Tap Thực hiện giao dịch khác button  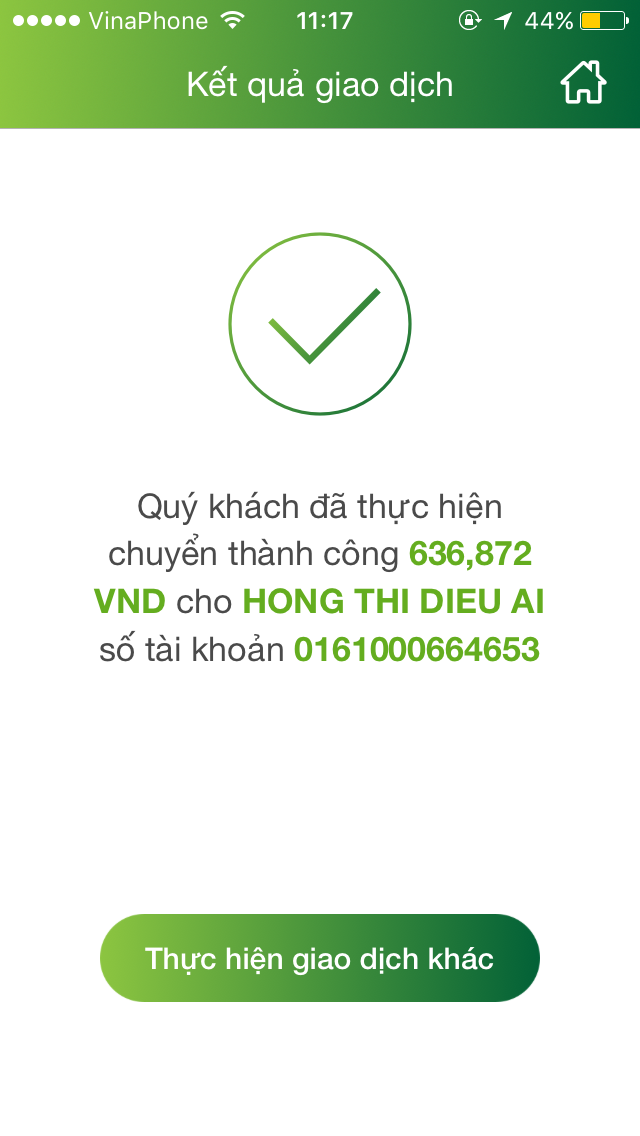[320, 958]
